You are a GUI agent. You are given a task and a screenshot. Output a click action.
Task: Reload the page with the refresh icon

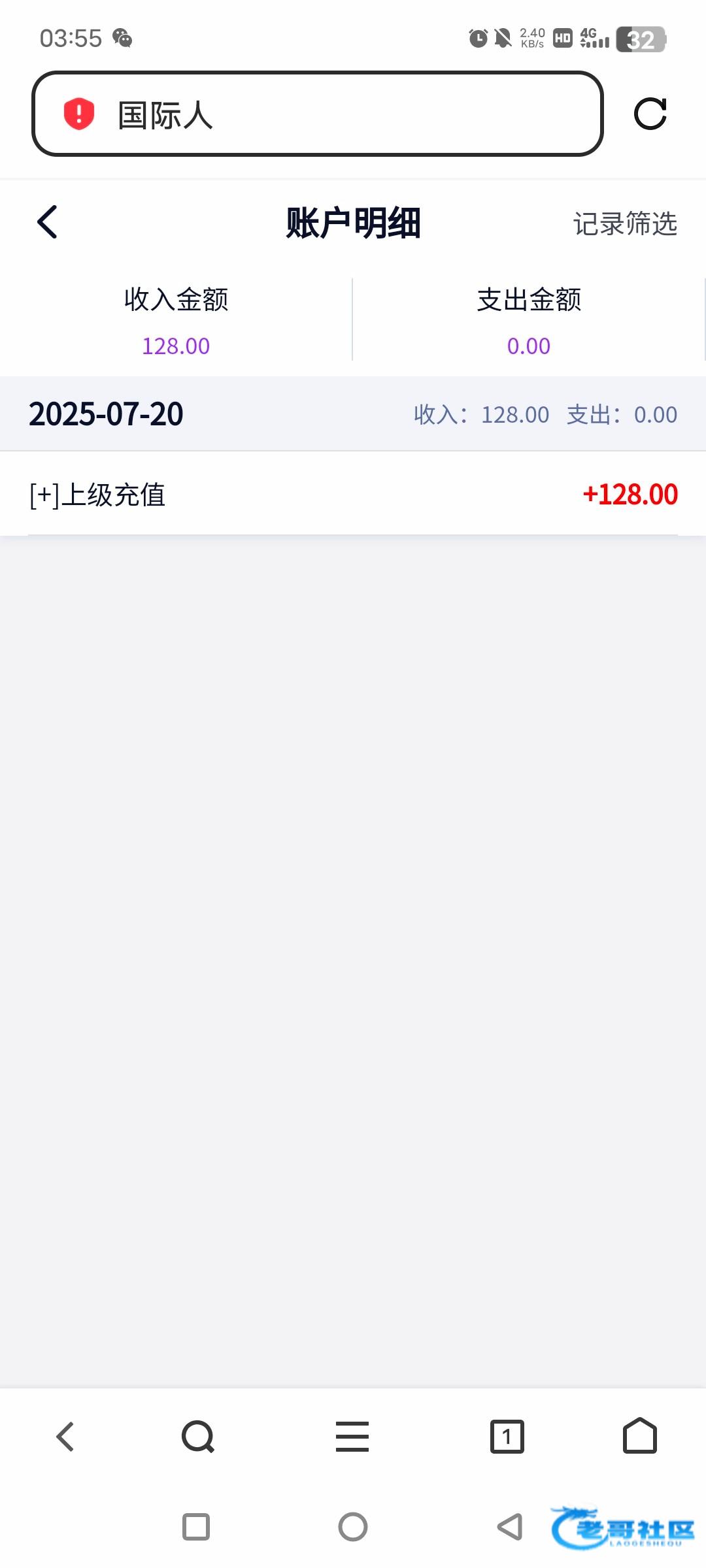coord(650,114)
